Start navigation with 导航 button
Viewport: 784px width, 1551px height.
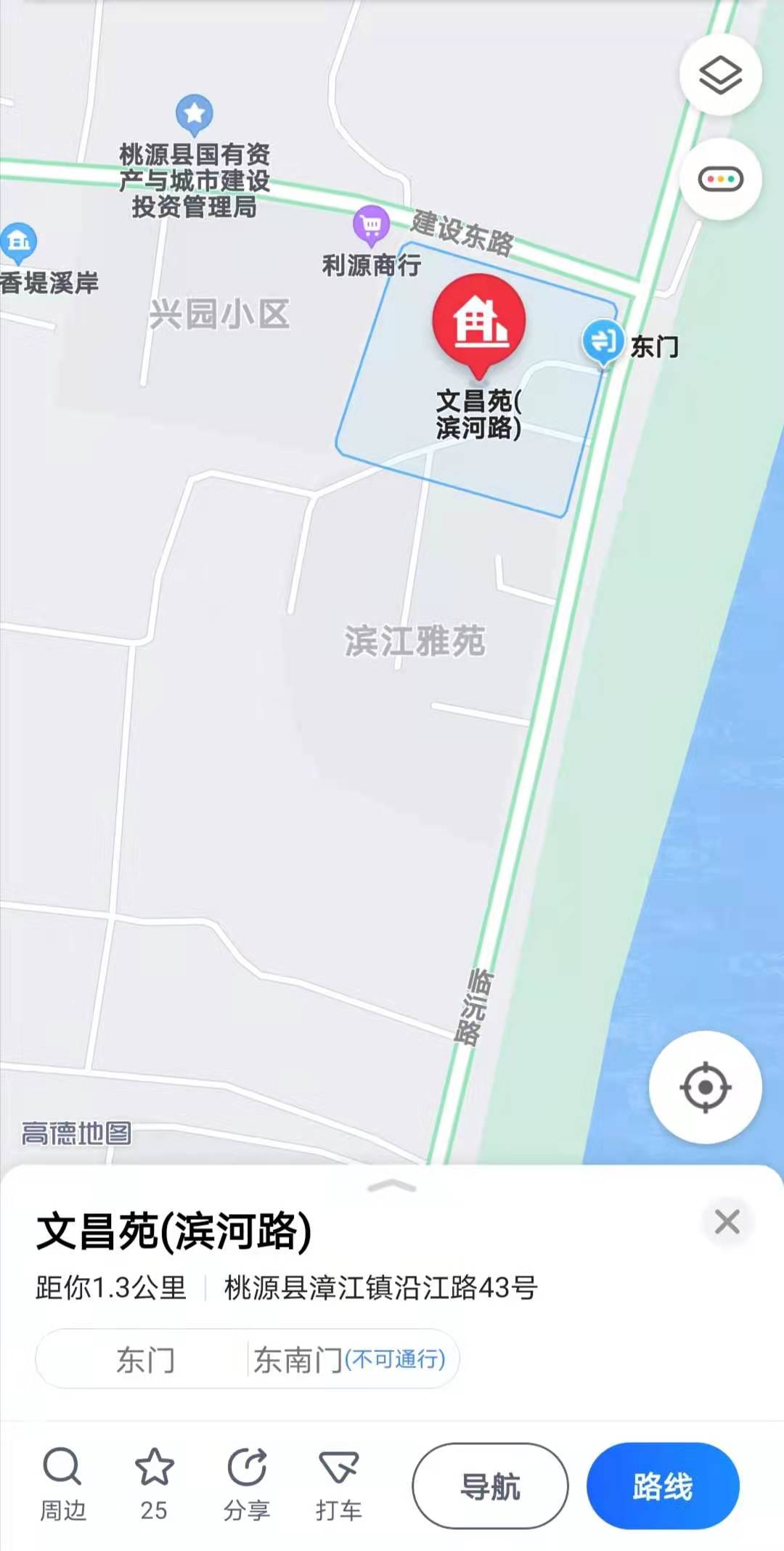490,1486
